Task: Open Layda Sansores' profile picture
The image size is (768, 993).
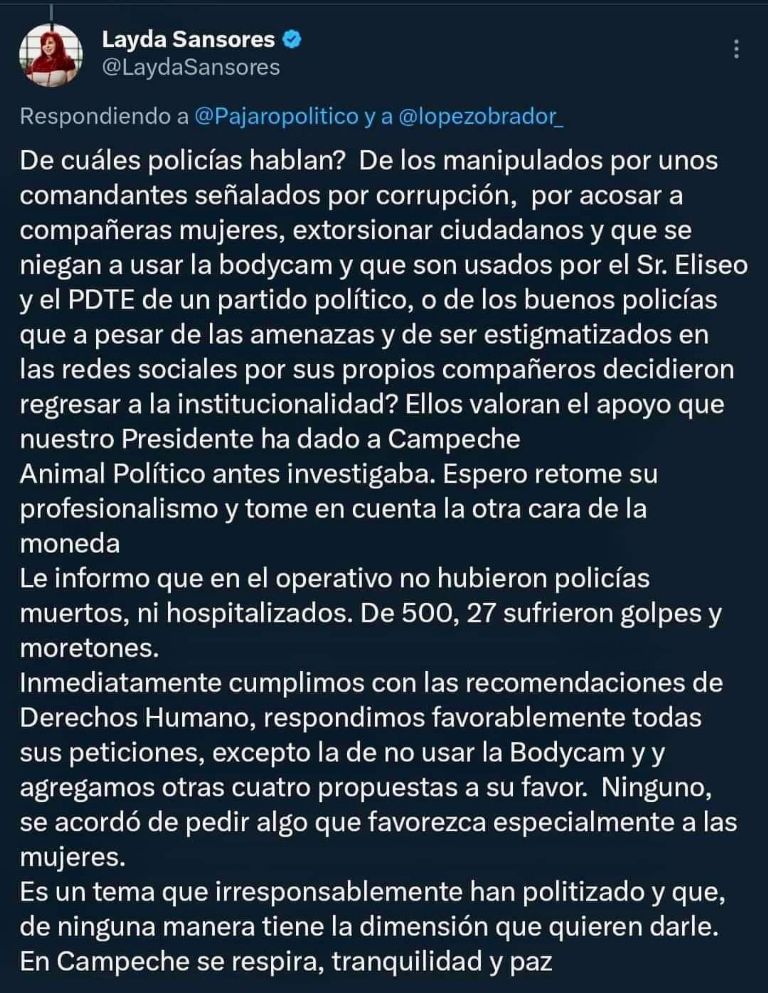Action: pyautogui.click(x=51, y=55)
